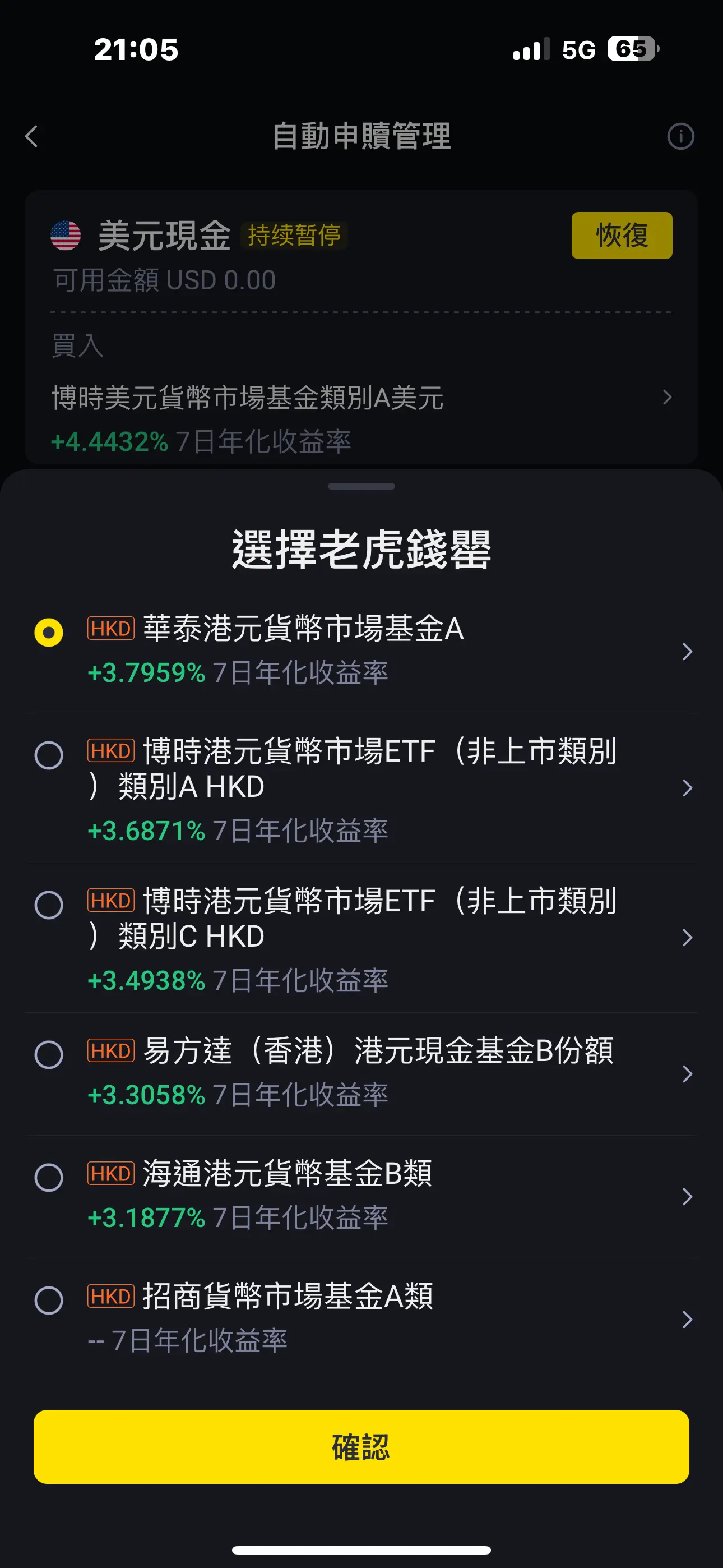
Task: Open 博時美元貨幣市場基金類別A美元 row
Action: tap(361, 398)
